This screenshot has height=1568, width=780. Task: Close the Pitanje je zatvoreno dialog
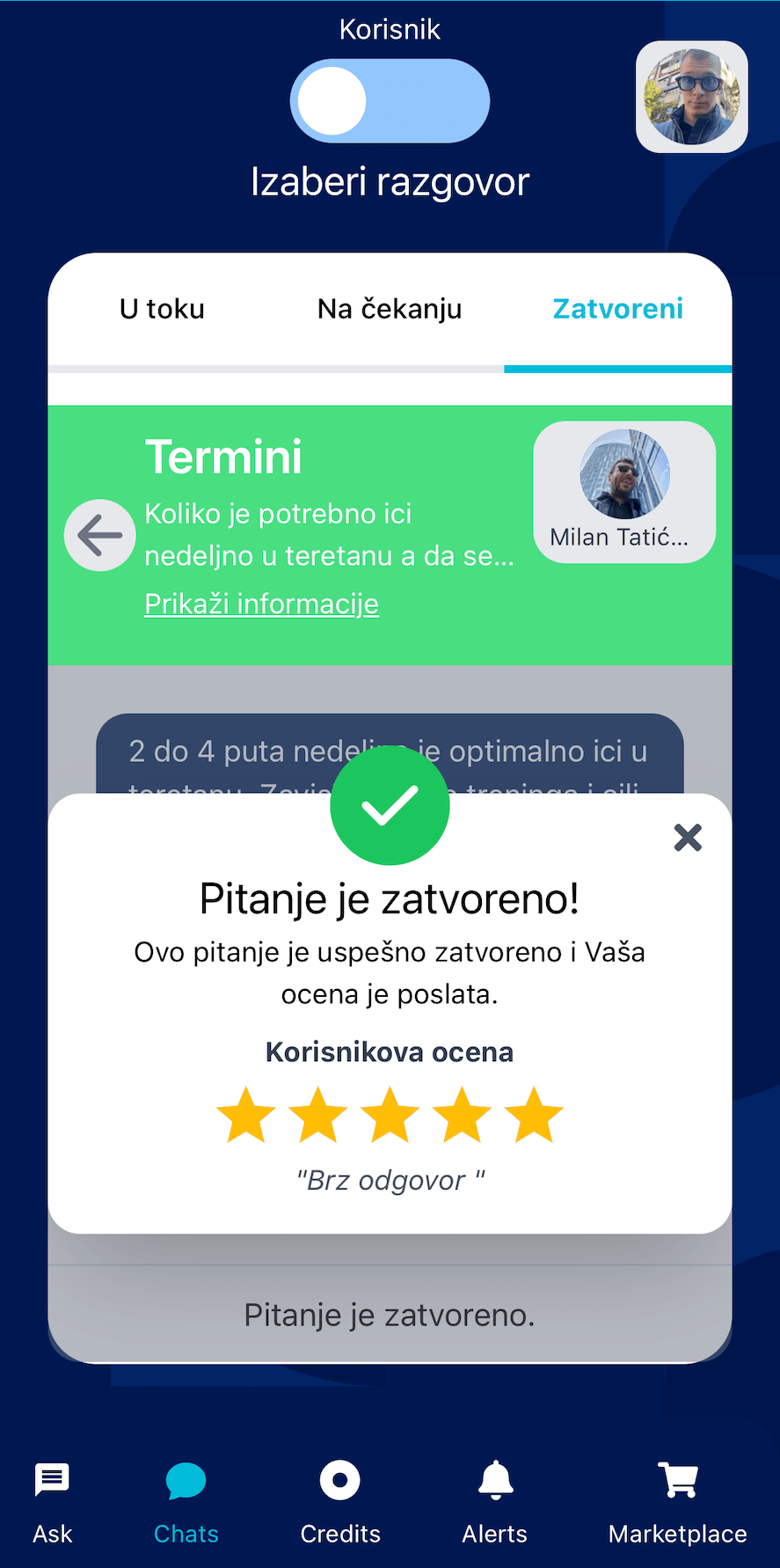pos(688,838)
